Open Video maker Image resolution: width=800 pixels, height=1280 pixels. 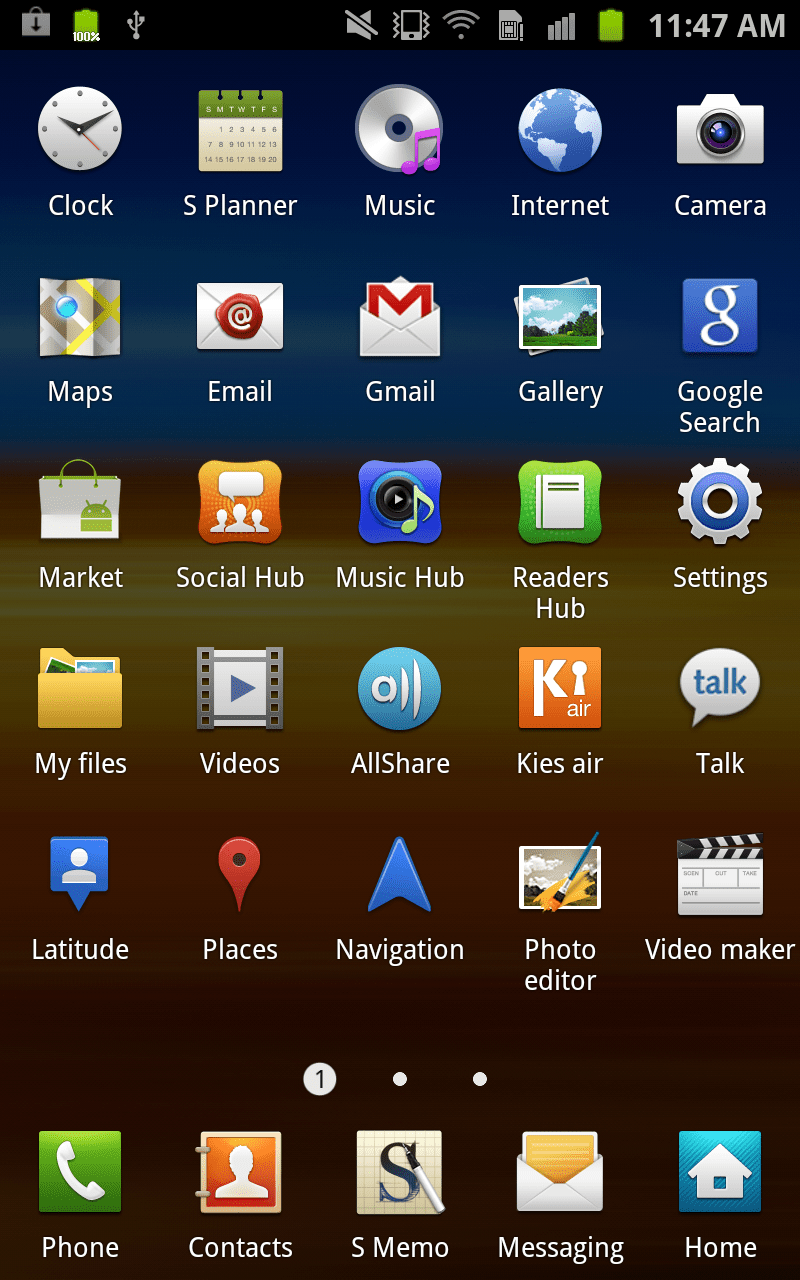[720, 874]
